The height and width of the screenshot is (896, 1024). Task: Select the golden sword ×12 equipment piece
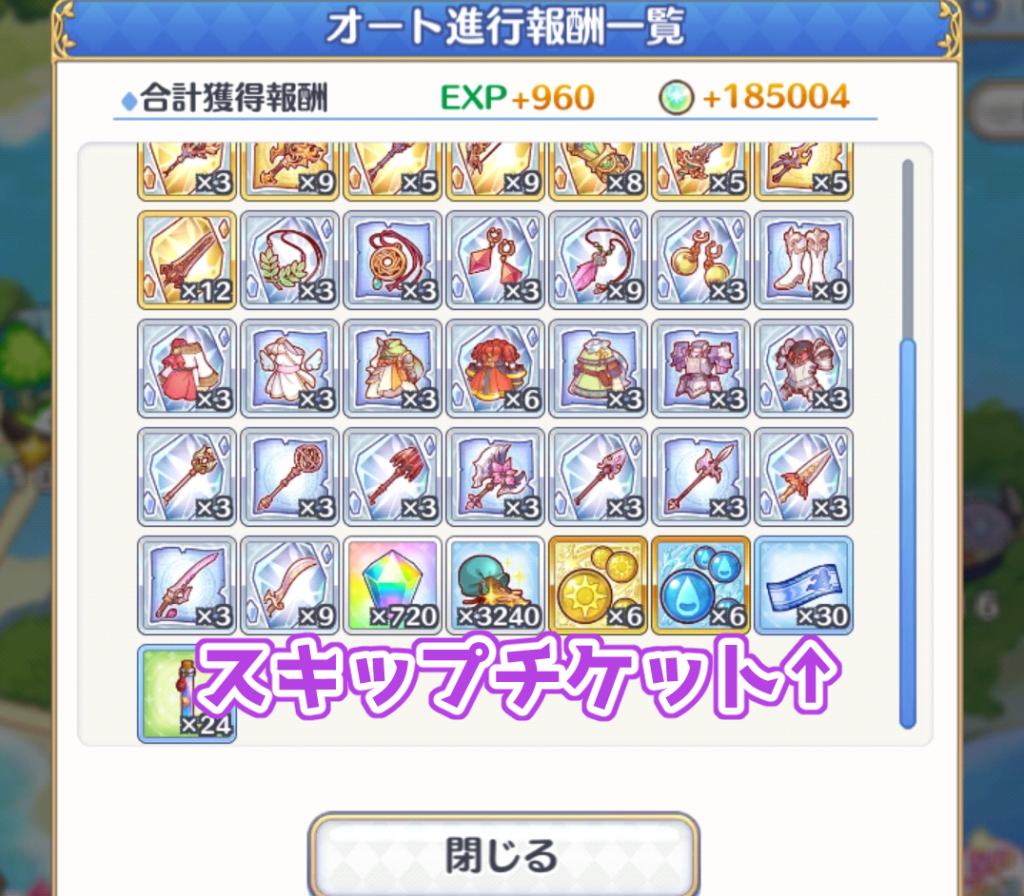pyautogui.click(x=187, y=260)
